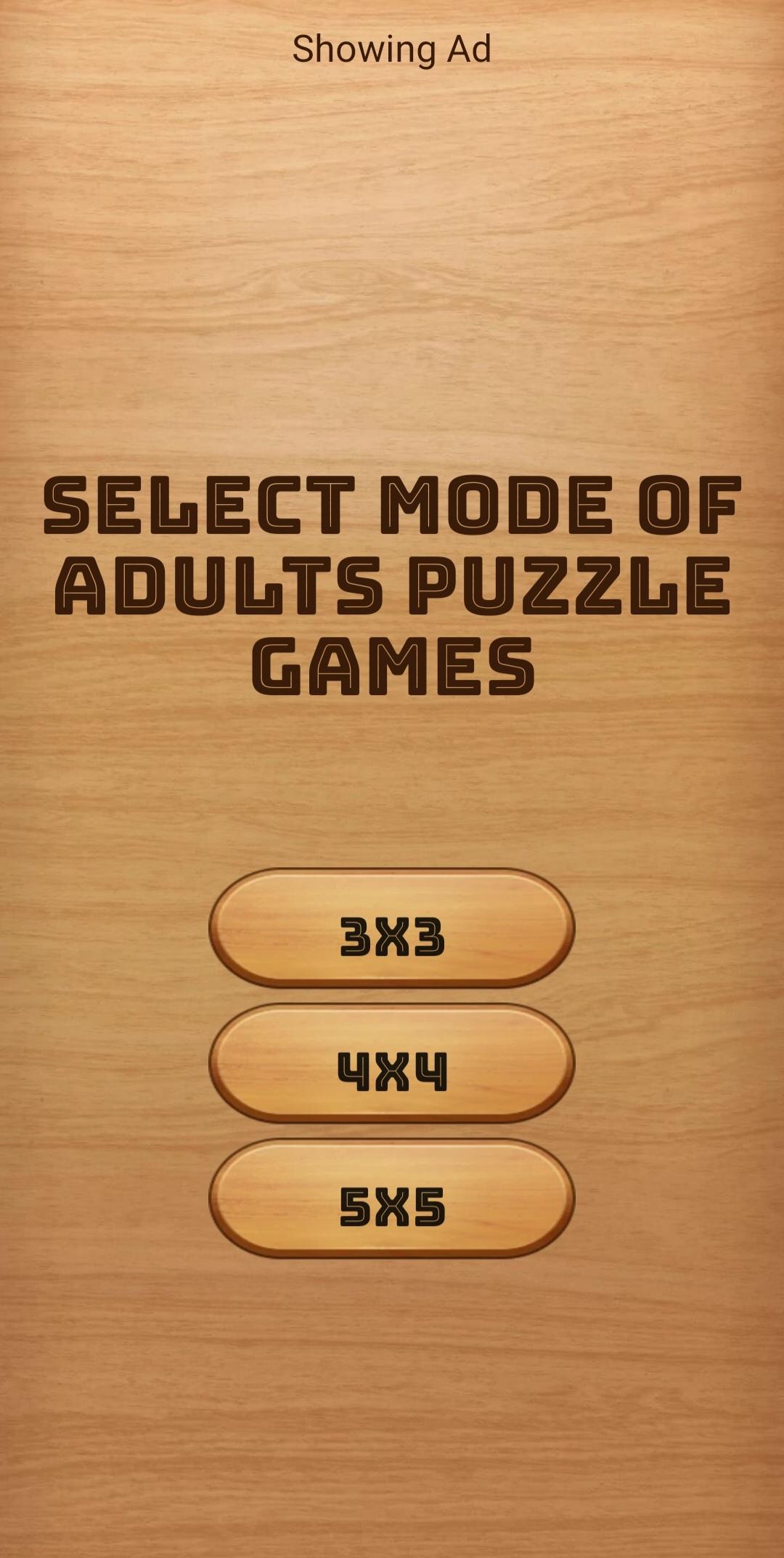Choose the 4X4 puzzle mode
The height and width of the screenshot is (1558, 784).
click(x=392, y=1063)
